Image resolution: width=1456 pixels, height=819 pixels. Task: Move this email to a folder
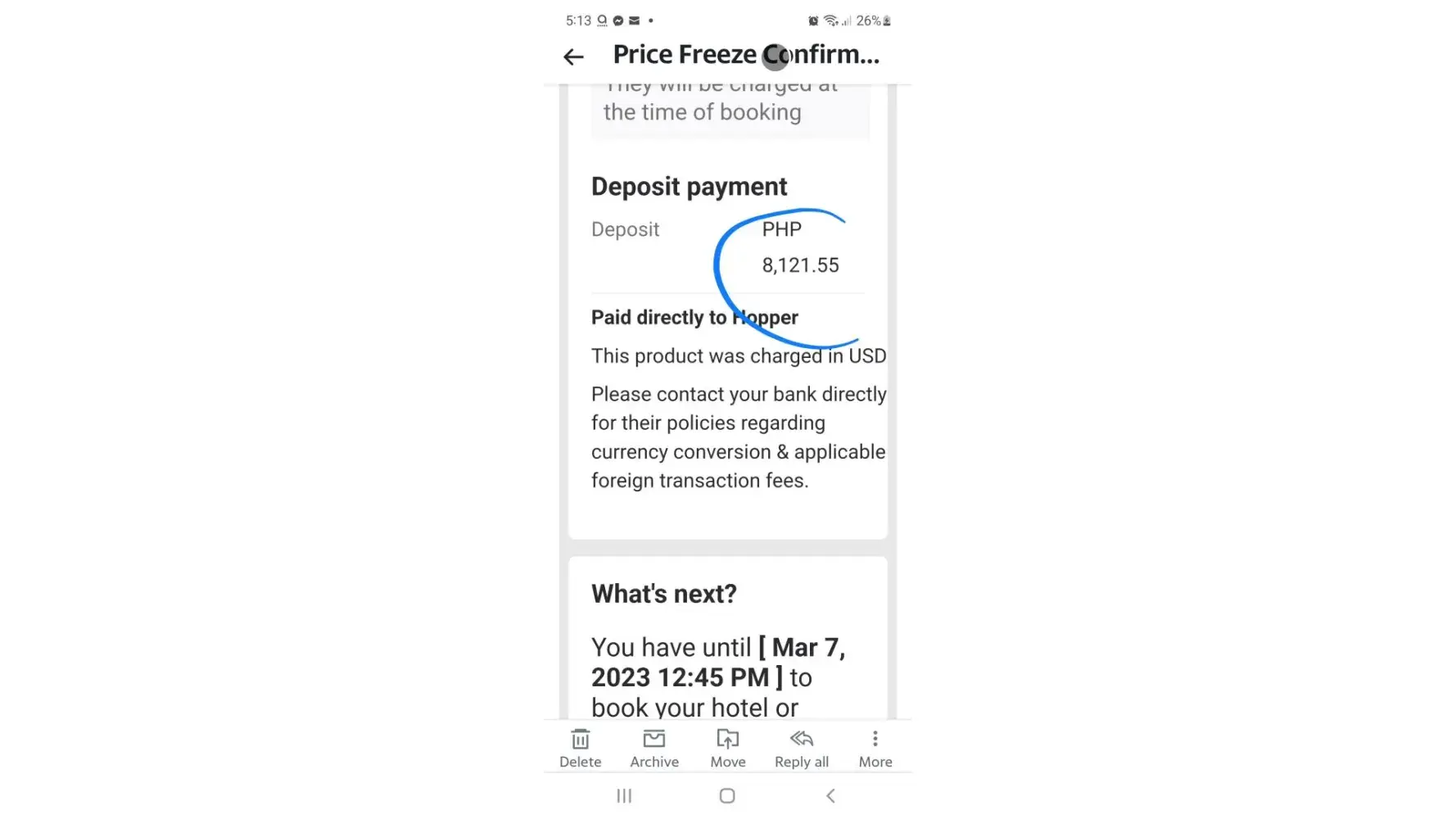pyautogui.click(x=728, y=748)
